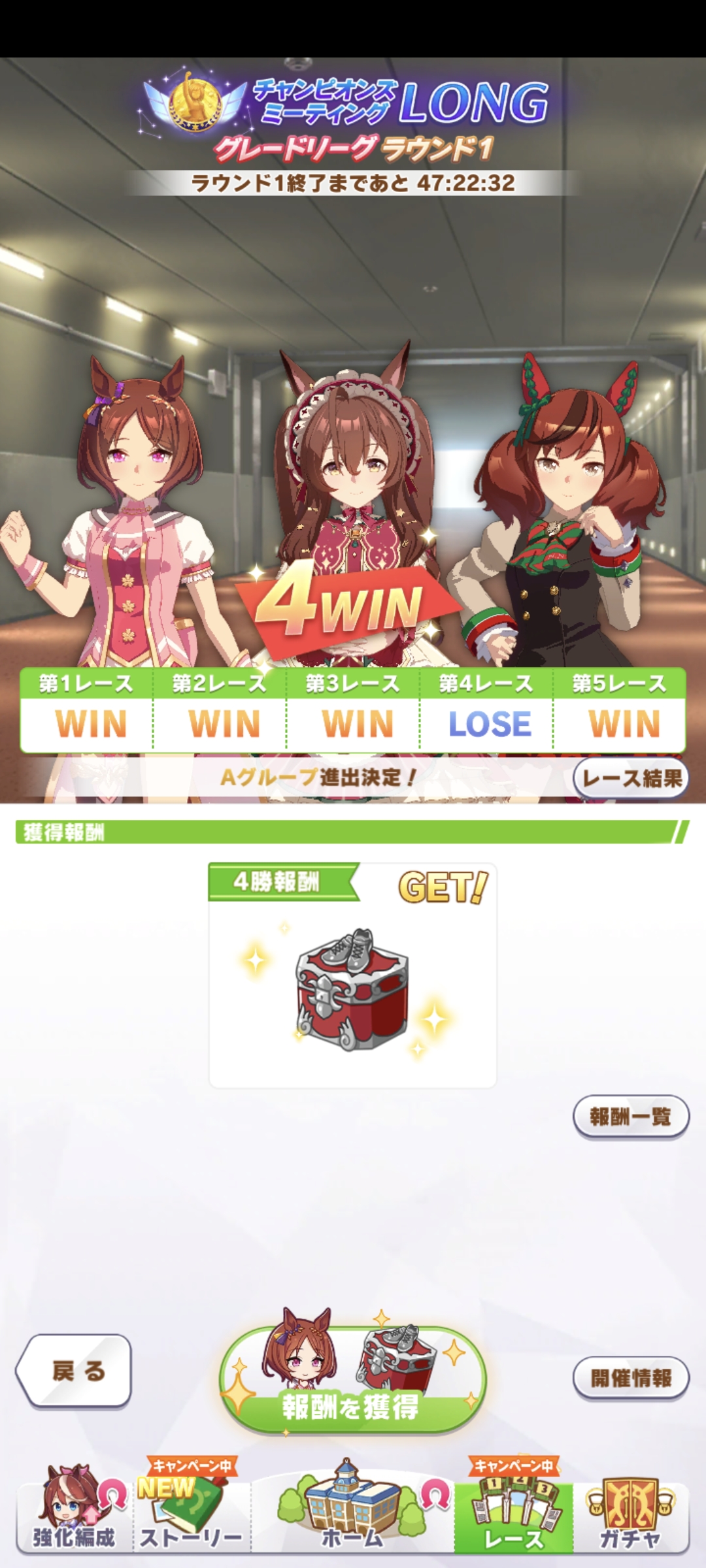Open the レース結果 race results button
706x1568 pixels.
[x=631, y=778]
